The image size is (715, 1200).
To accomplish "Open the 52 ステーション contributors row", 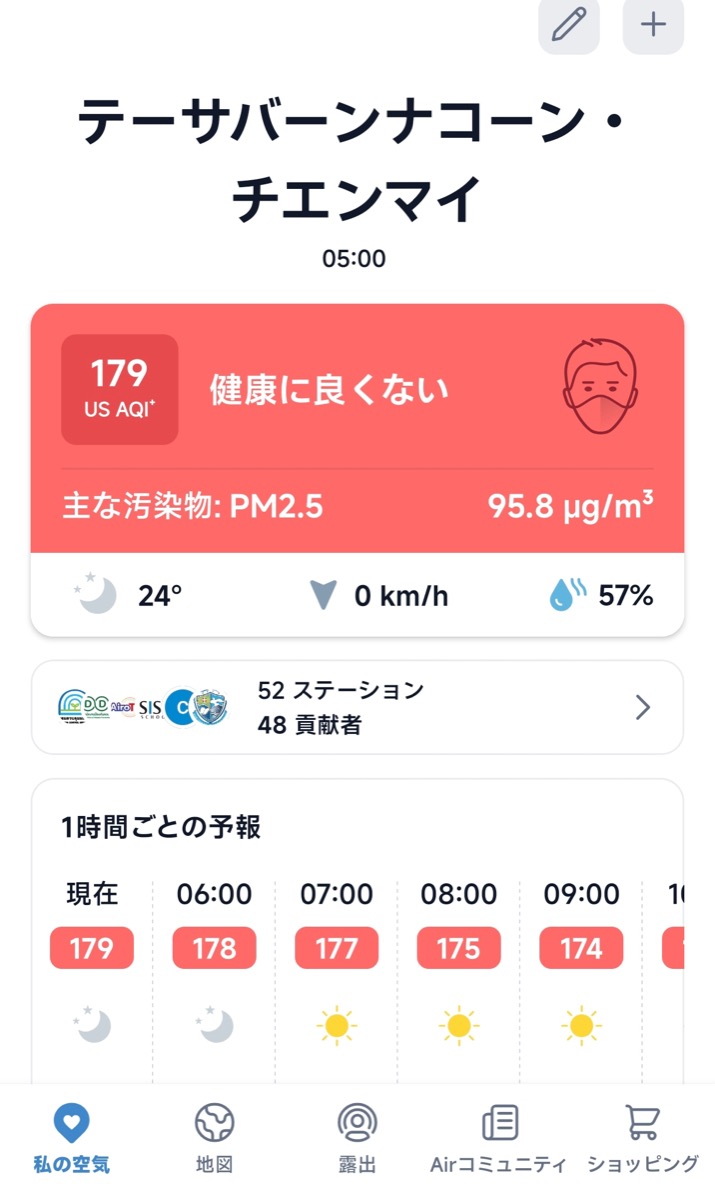I will (x=357, y=707).
